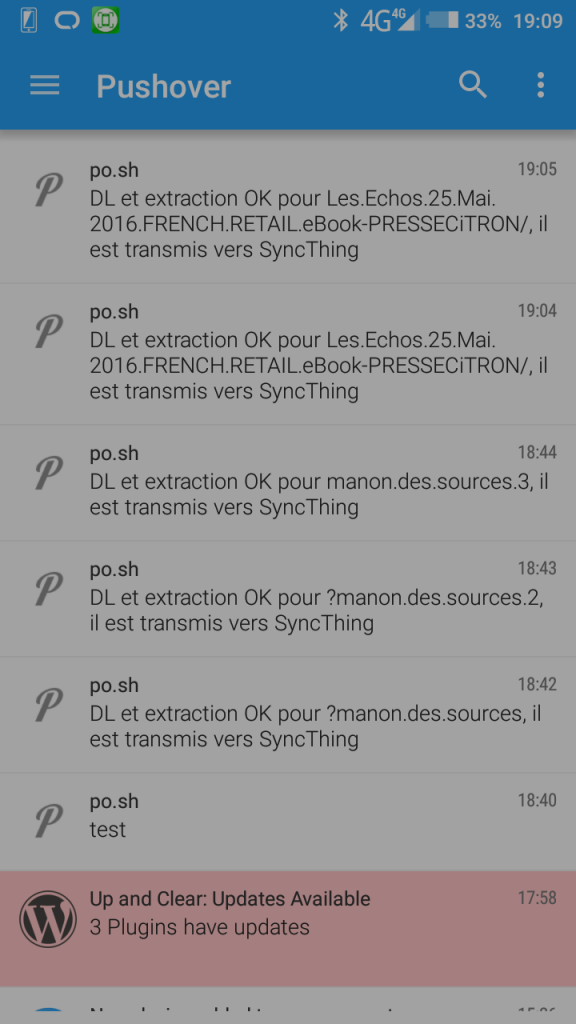This screenshot has width=576, height=1024.
Task: Open the overflow menu
Action: tap(540, 86)
